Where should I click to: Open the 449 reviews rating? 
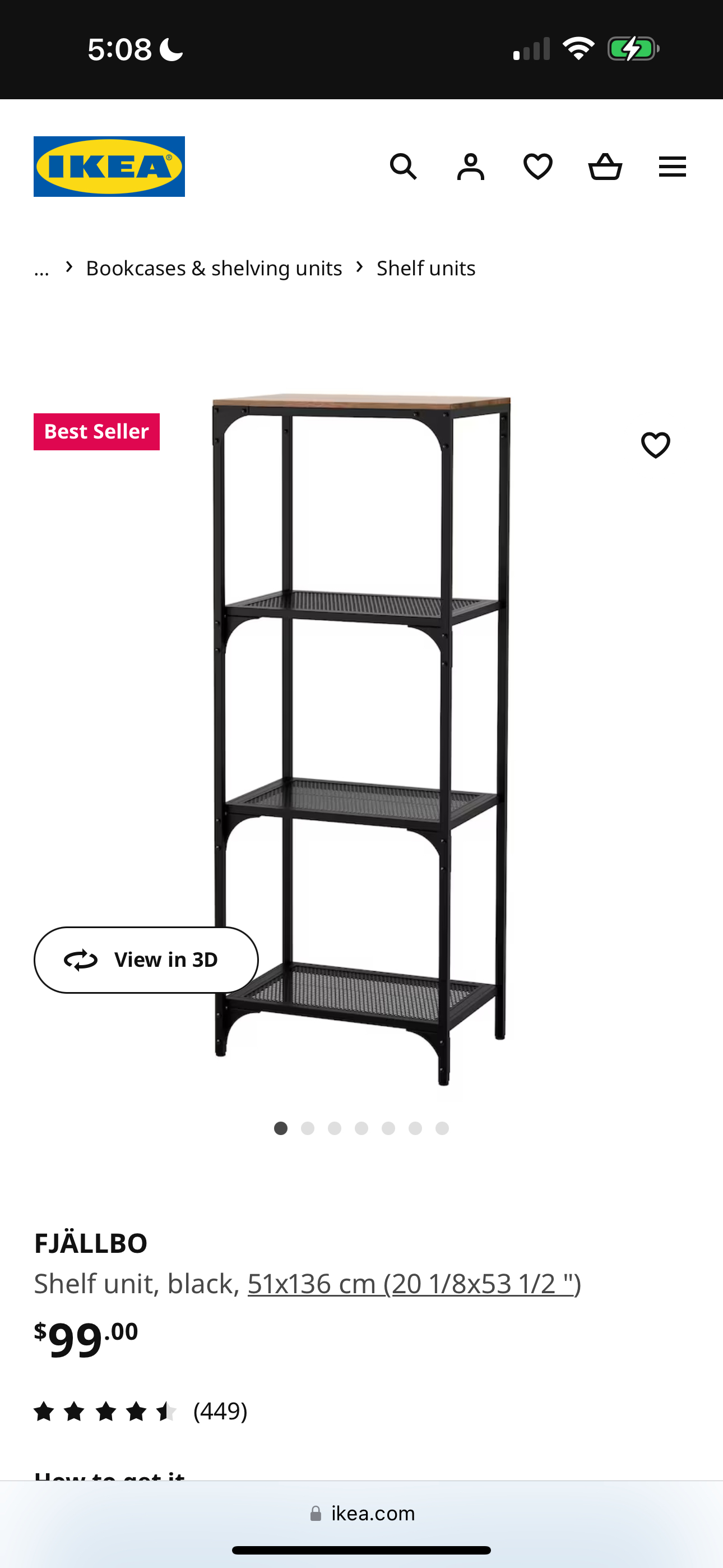click(141, 1411)
